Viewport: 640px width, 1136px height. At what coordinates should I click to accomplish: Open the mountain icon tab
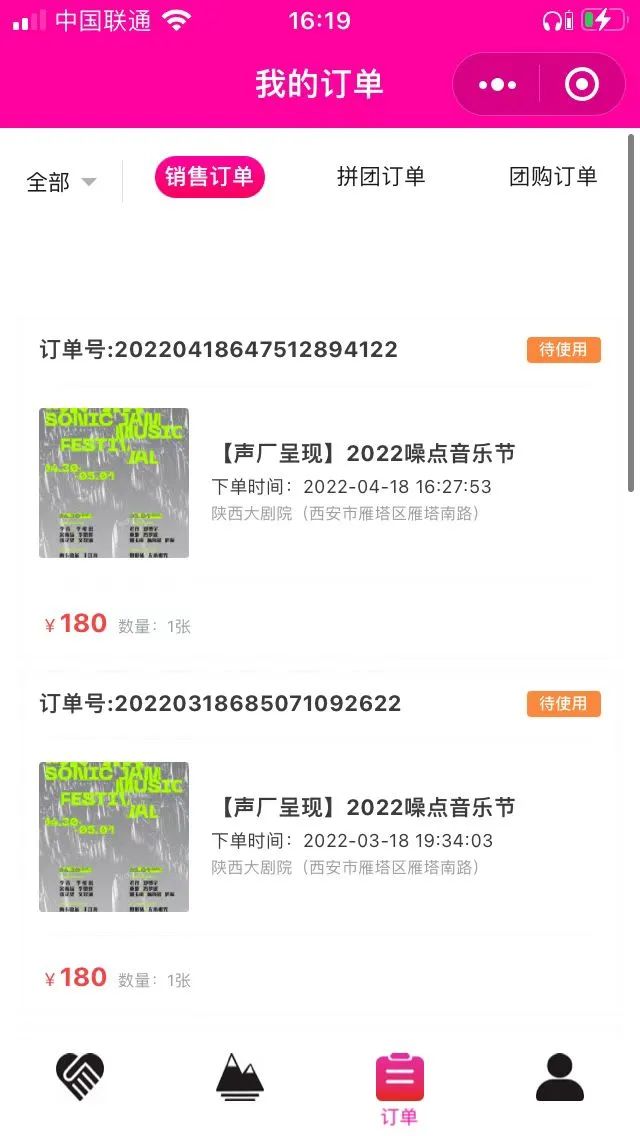tap(240, 1078)
